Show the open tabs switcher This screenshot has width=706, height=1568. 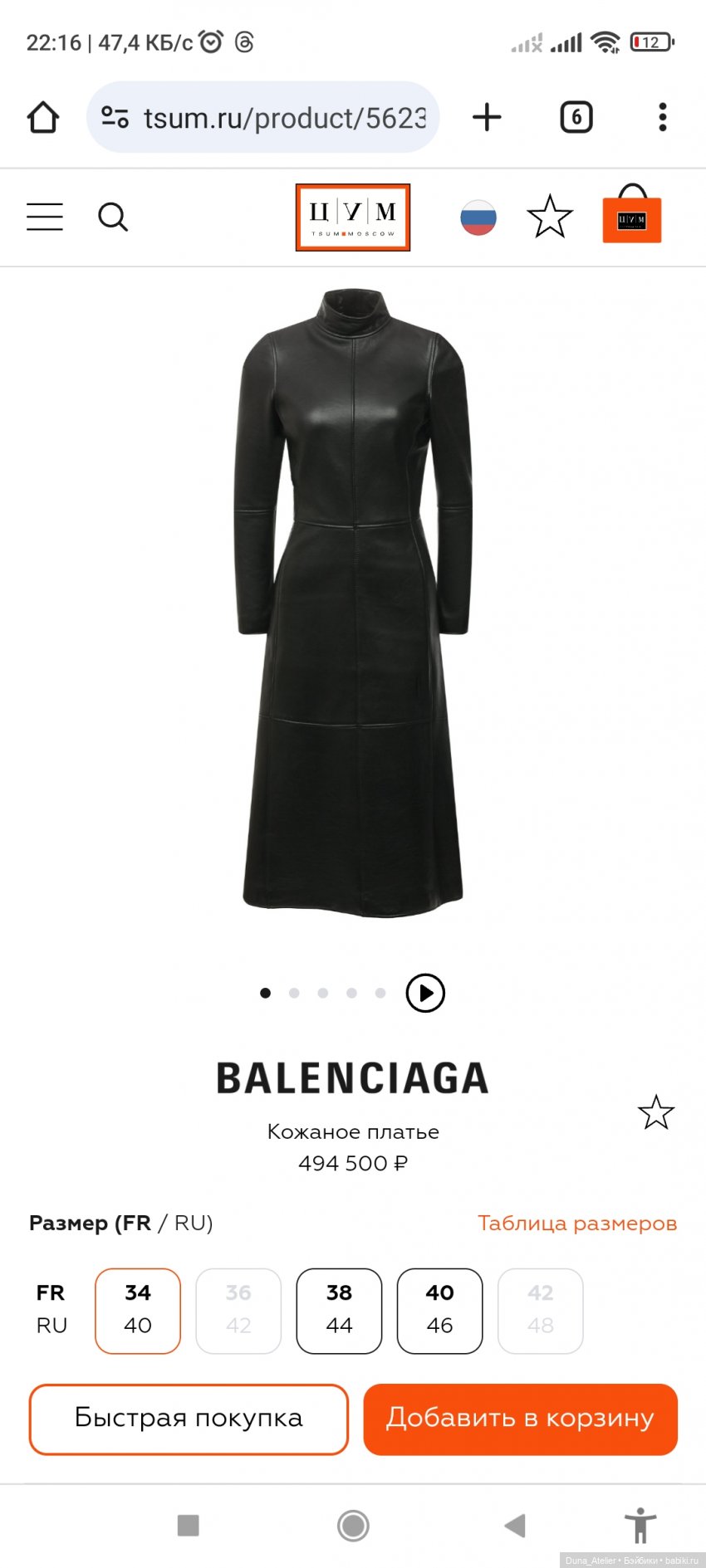click(x=576, y=117)
